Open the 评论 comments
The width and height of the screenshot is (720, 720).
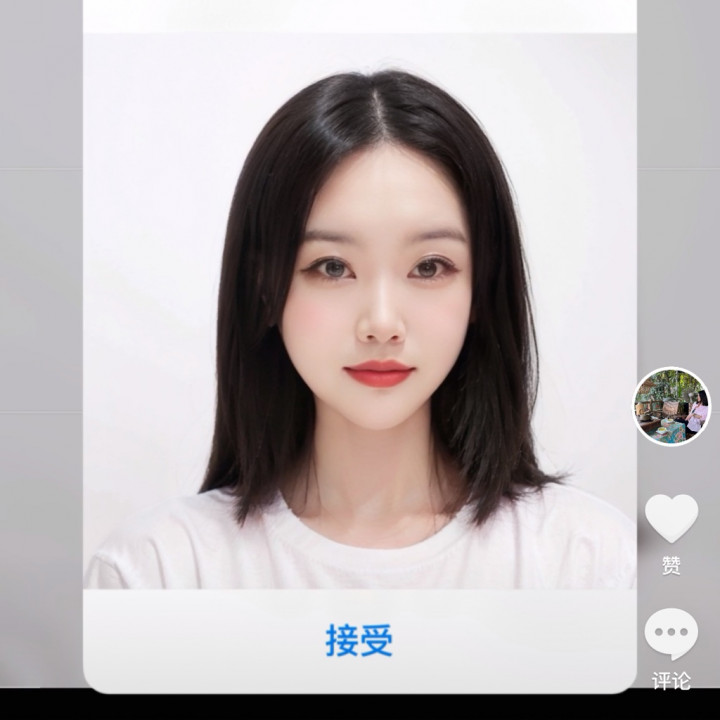click(671, 636)
